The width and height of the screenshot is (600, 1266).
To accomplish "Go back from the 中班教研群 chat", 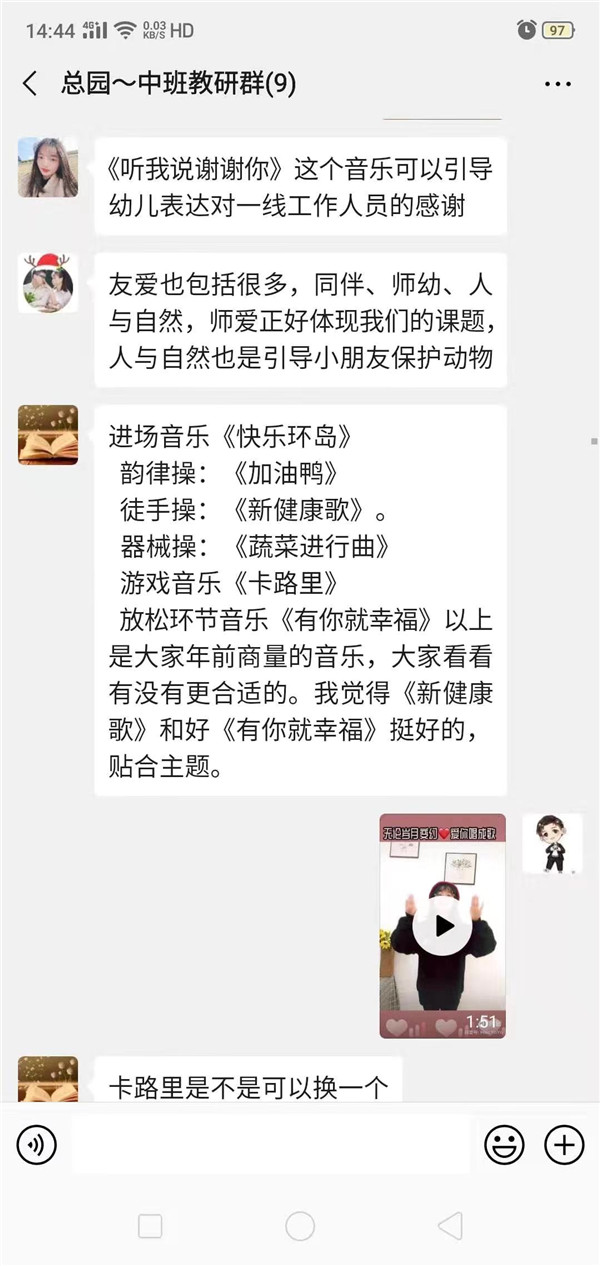I will [30, 84].
